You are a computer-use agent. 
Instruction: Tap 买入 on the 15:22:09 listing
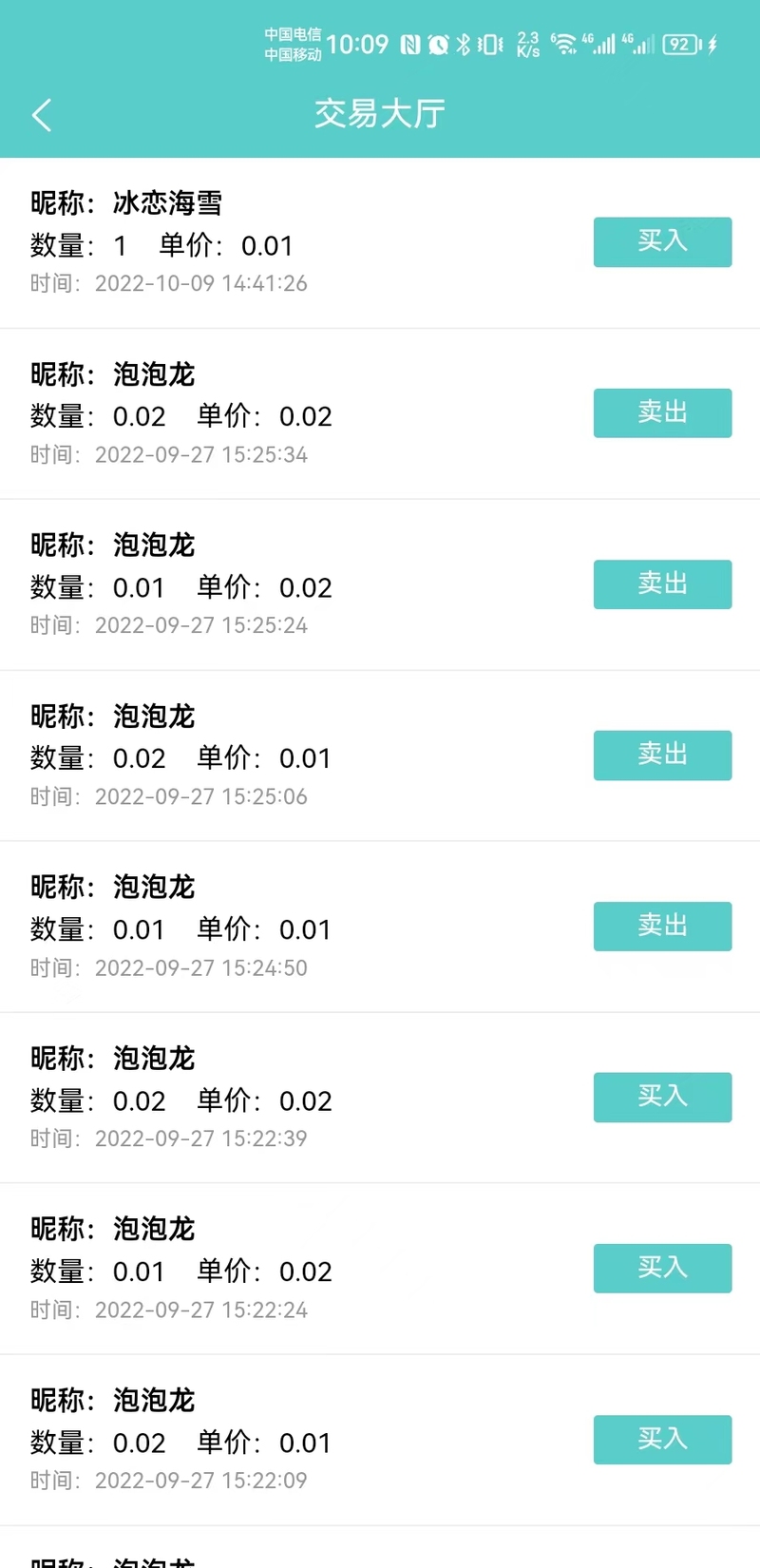[x=662, y=1440]
